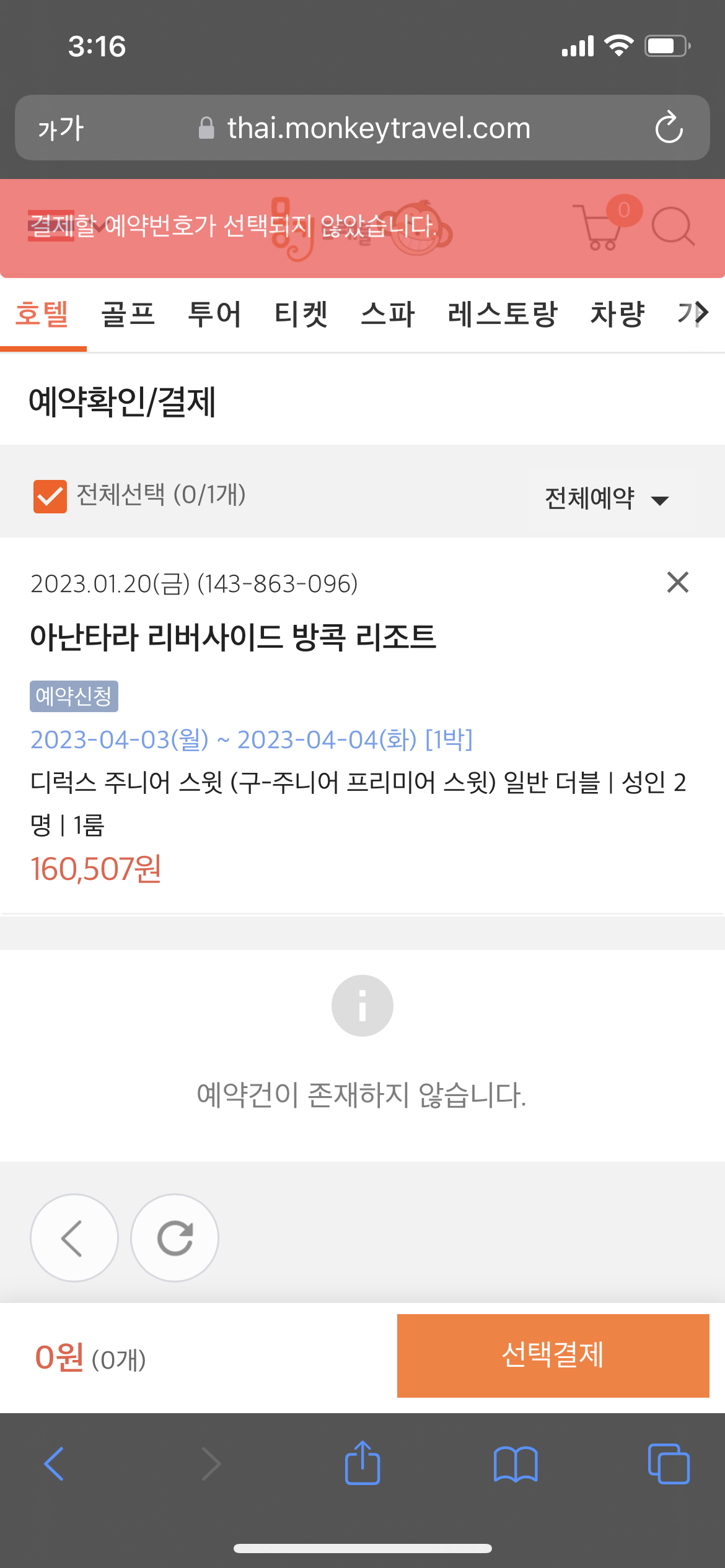Open the Safari share sheet
Viewport: 725px width, 1568px height.
[x=362, y=1463]
